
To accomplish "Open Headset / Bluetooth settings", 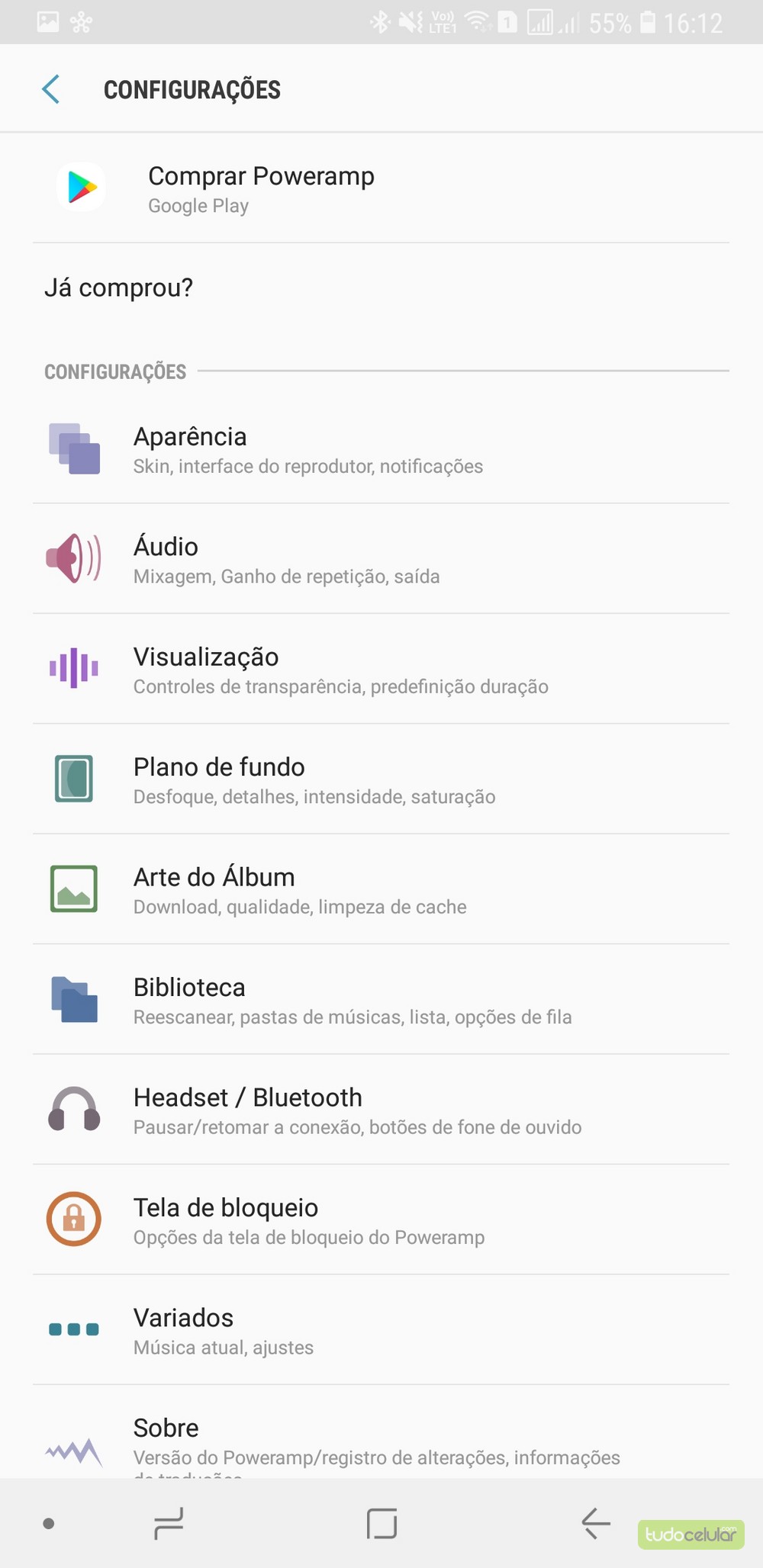I will coord(381,1110).
